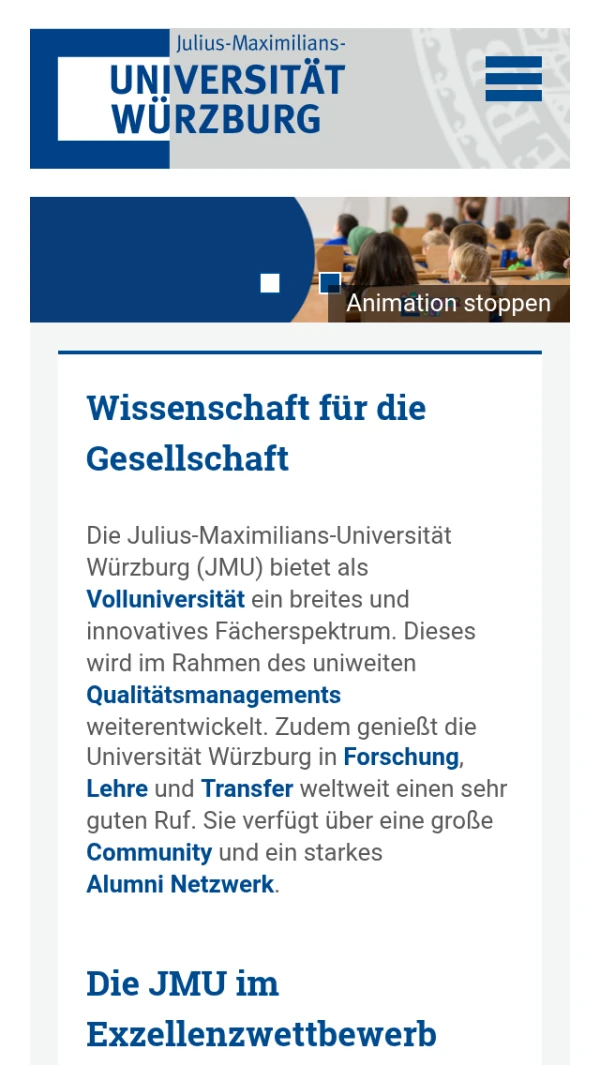View the Alumni Netzwerk link
The width and height of the screenshot is (600, 1065).
click(x=180, y=885)
